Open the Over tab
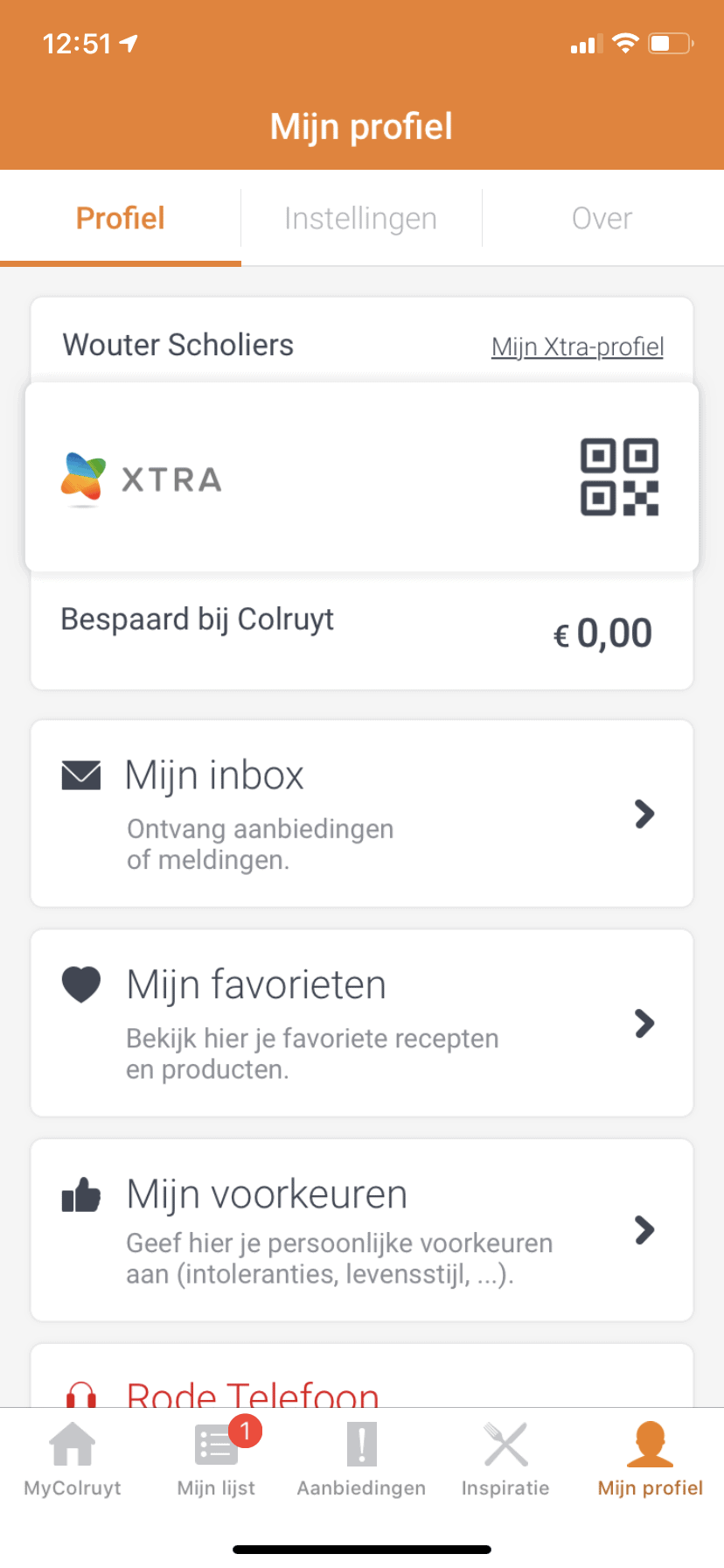 click(x=602, y=218)
